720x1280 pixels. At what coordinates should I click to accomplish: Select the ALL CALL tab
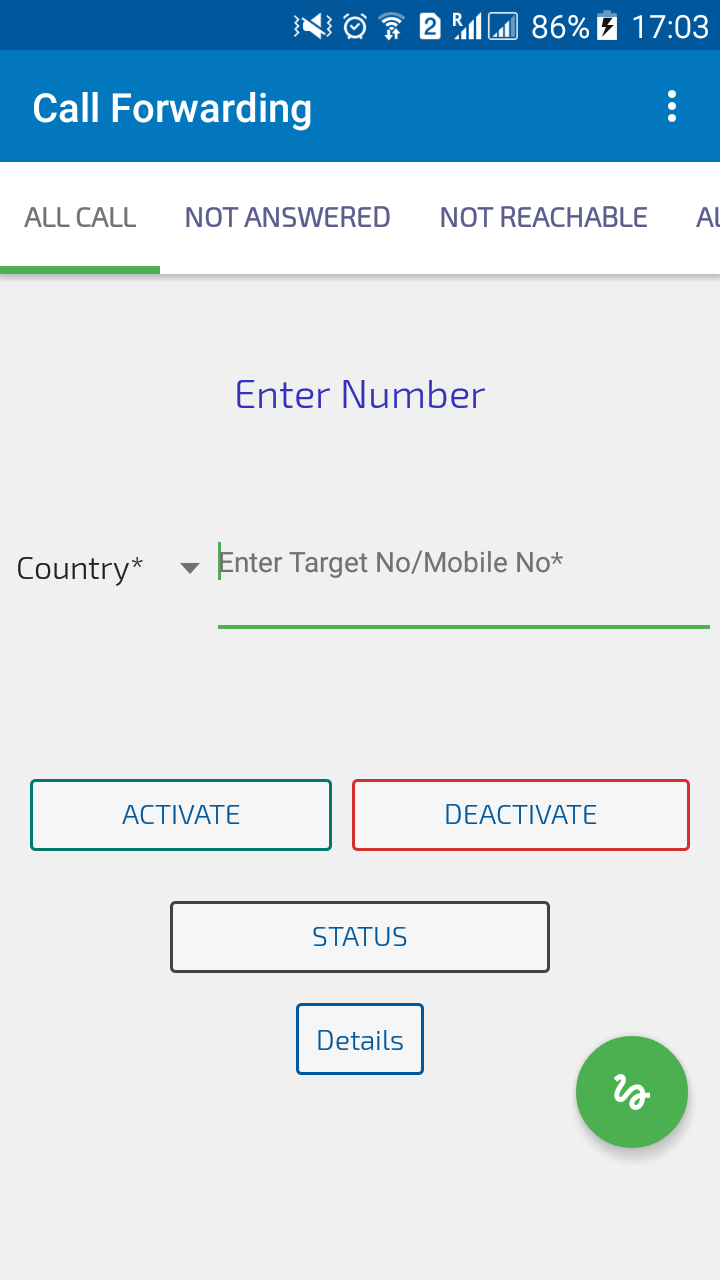80,217
